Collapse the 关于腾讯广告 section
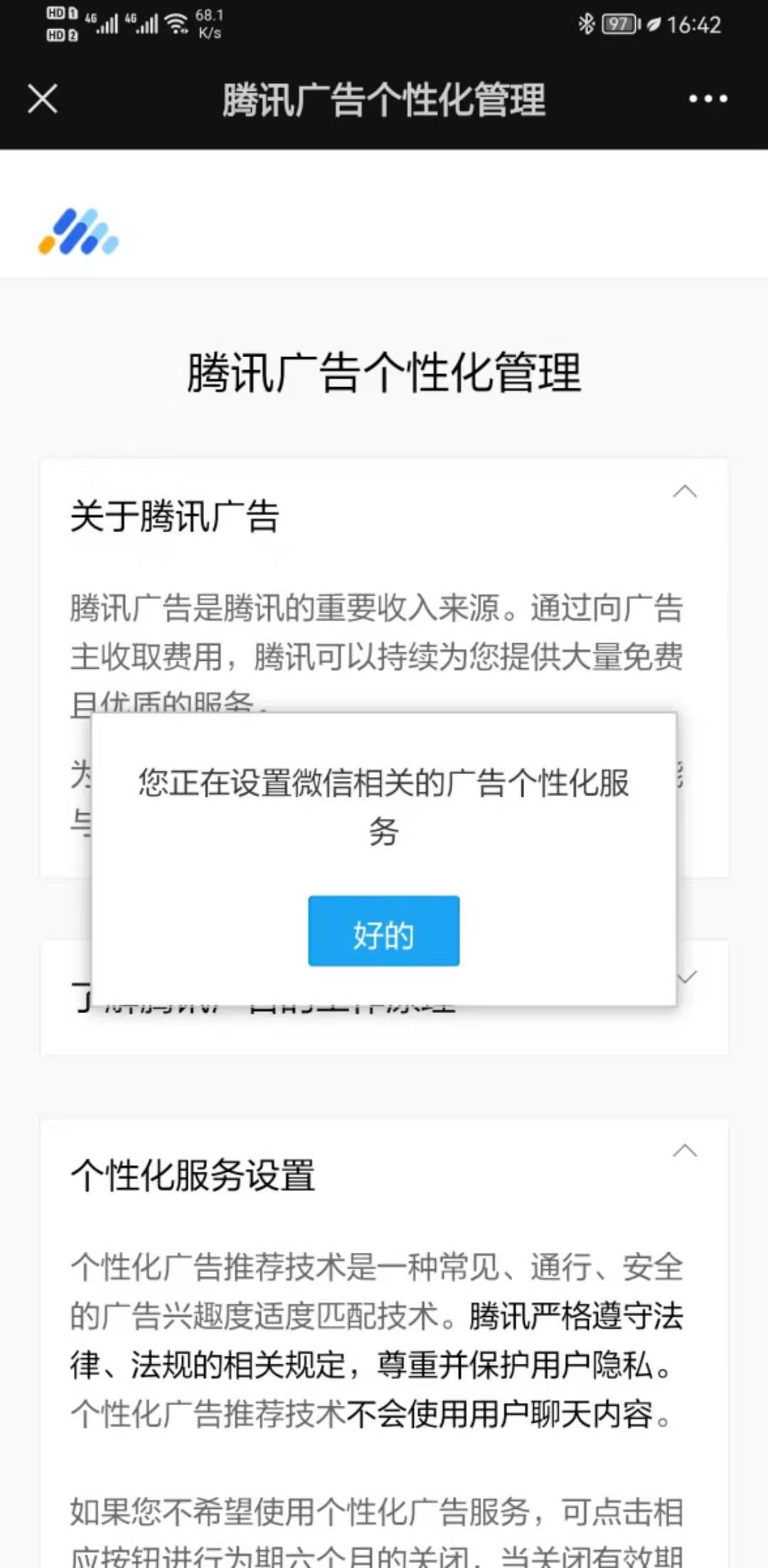The width and height of the screenshot is (768, 1568). click(x=685, y=492)
